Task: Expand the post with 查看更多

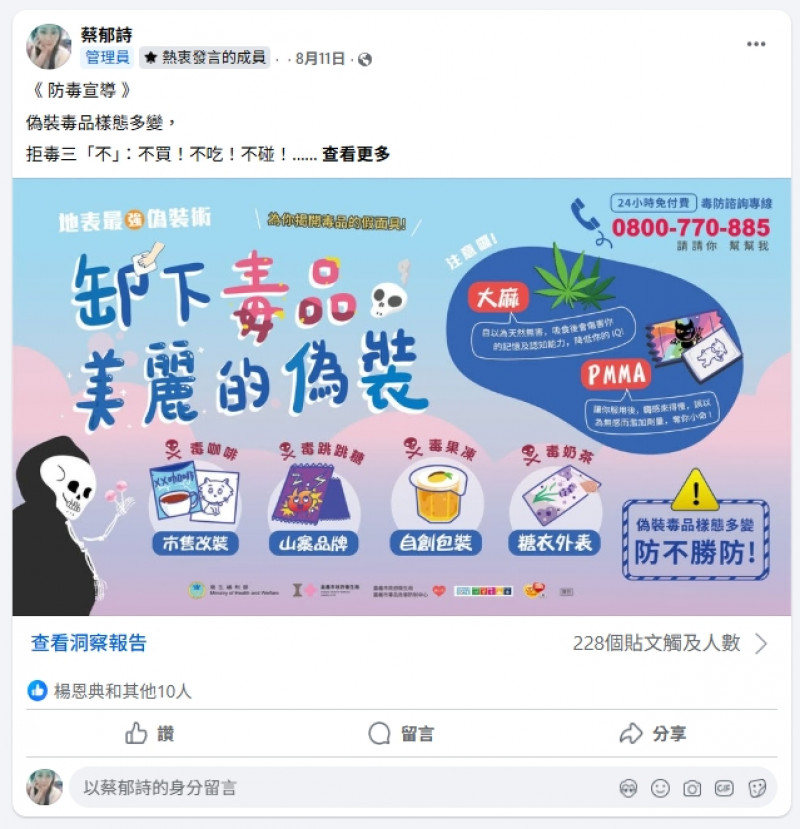Action: tap(356, 154)
